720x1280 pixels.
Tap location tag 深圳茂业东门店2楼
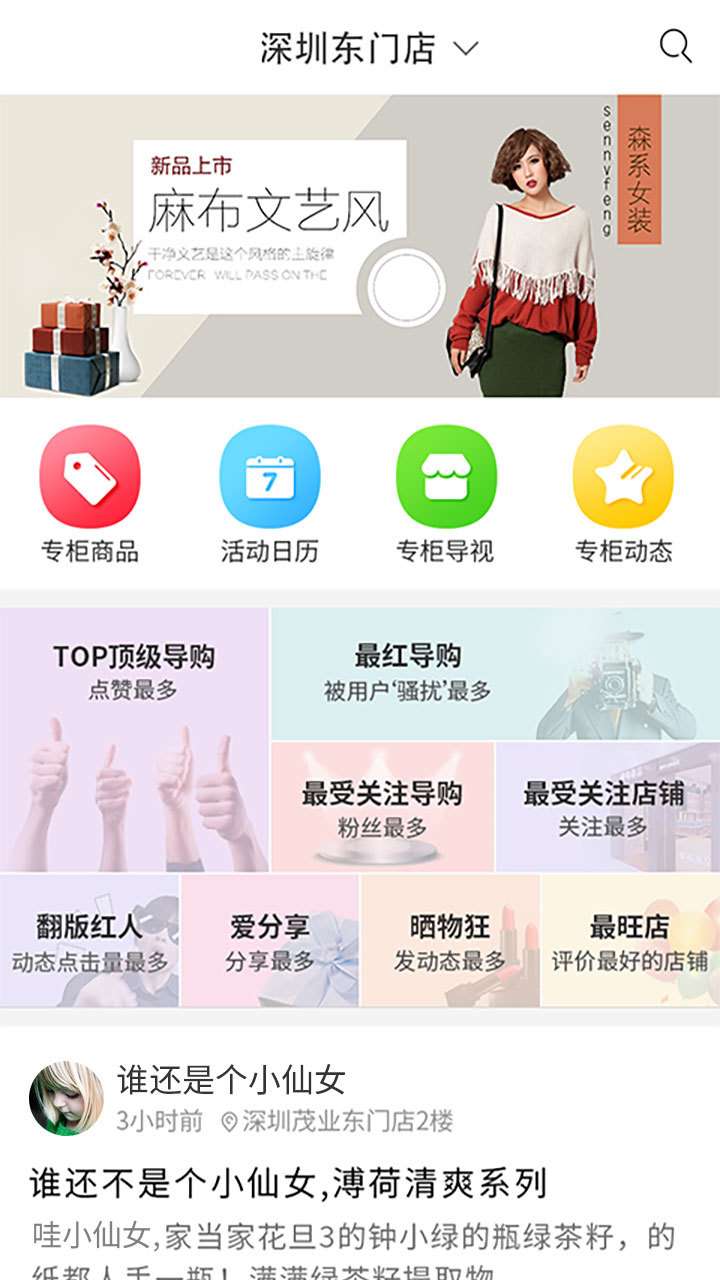tap(338, 1121)
